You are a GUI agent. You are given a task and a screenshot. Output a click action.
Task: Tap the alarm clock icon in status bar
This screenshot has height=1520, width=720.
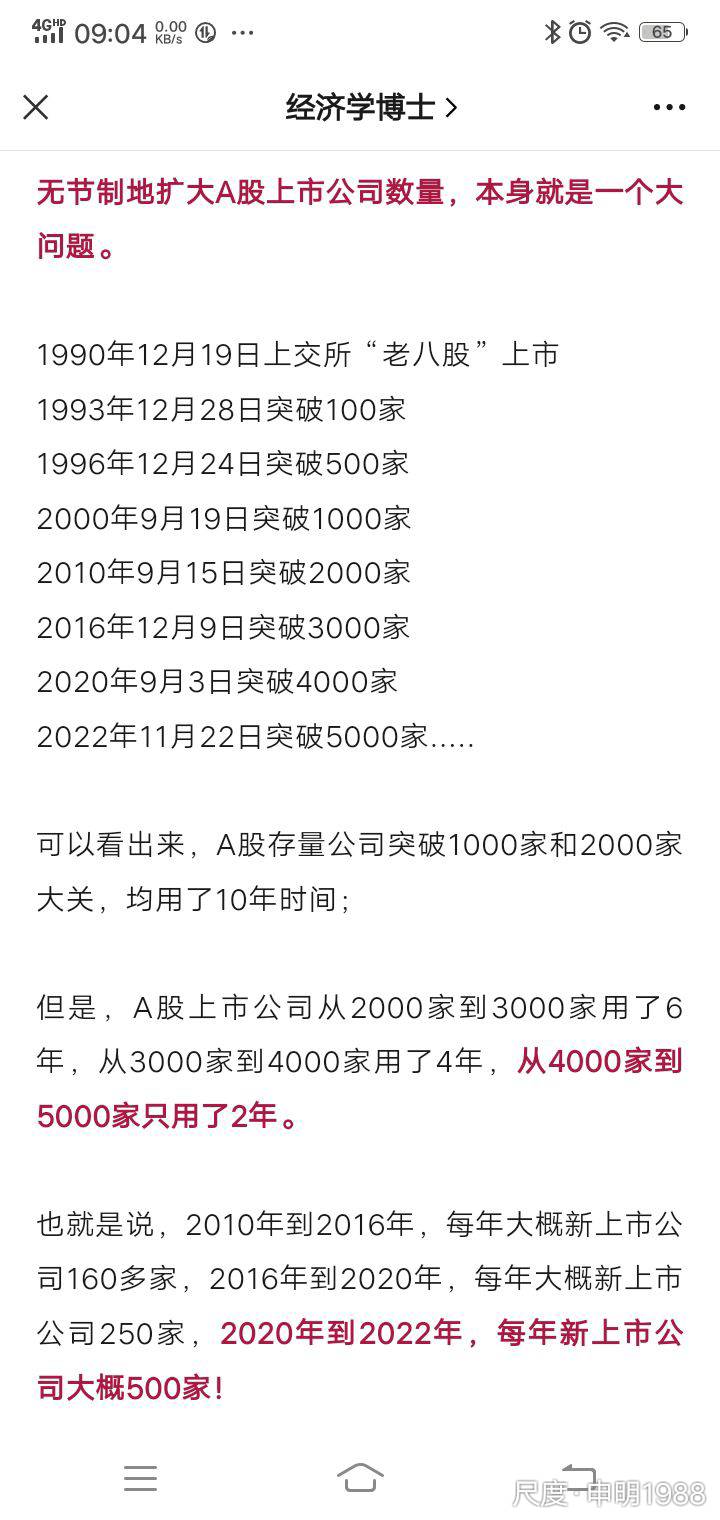580,33
